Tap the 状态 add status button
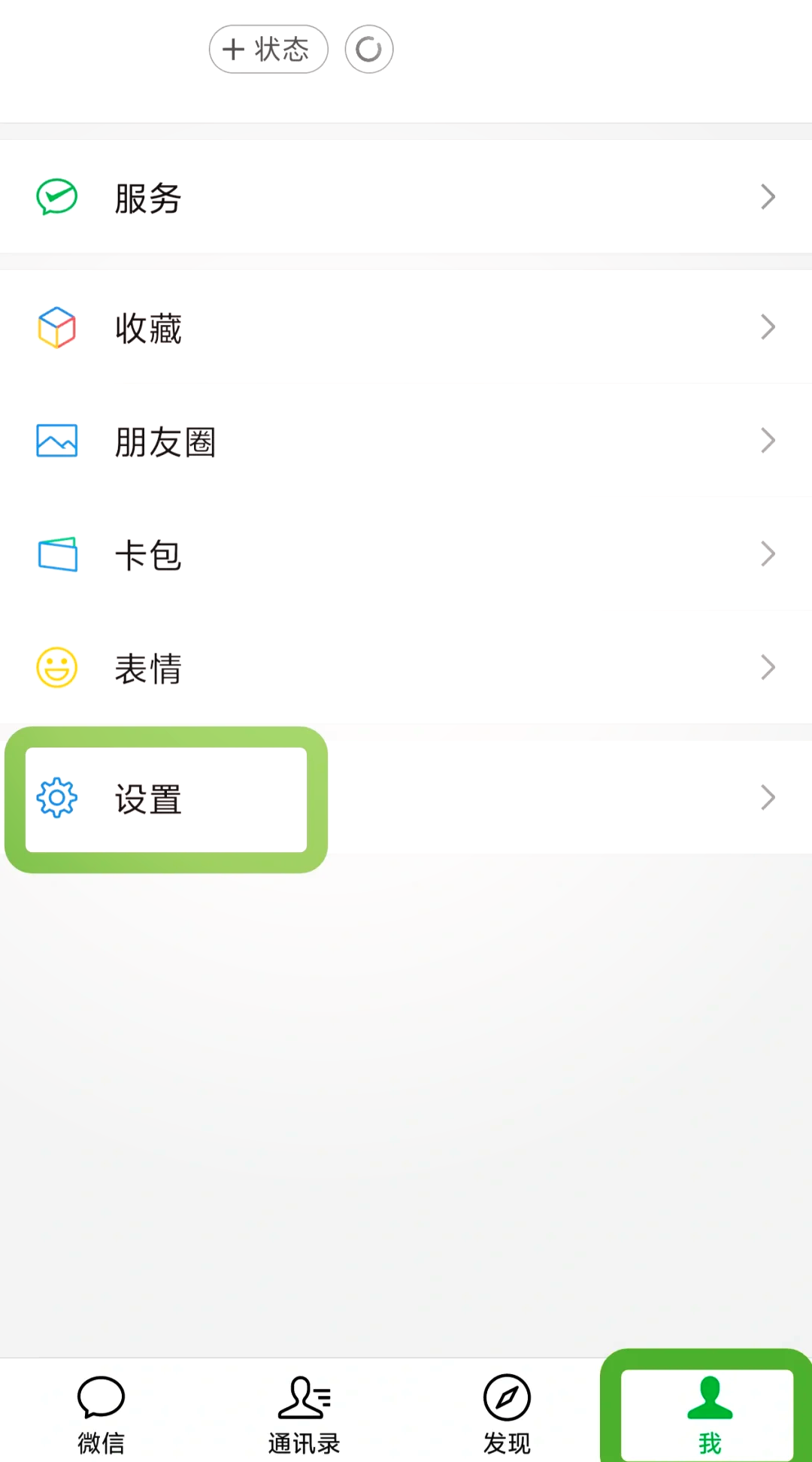 tap(268, 50)
